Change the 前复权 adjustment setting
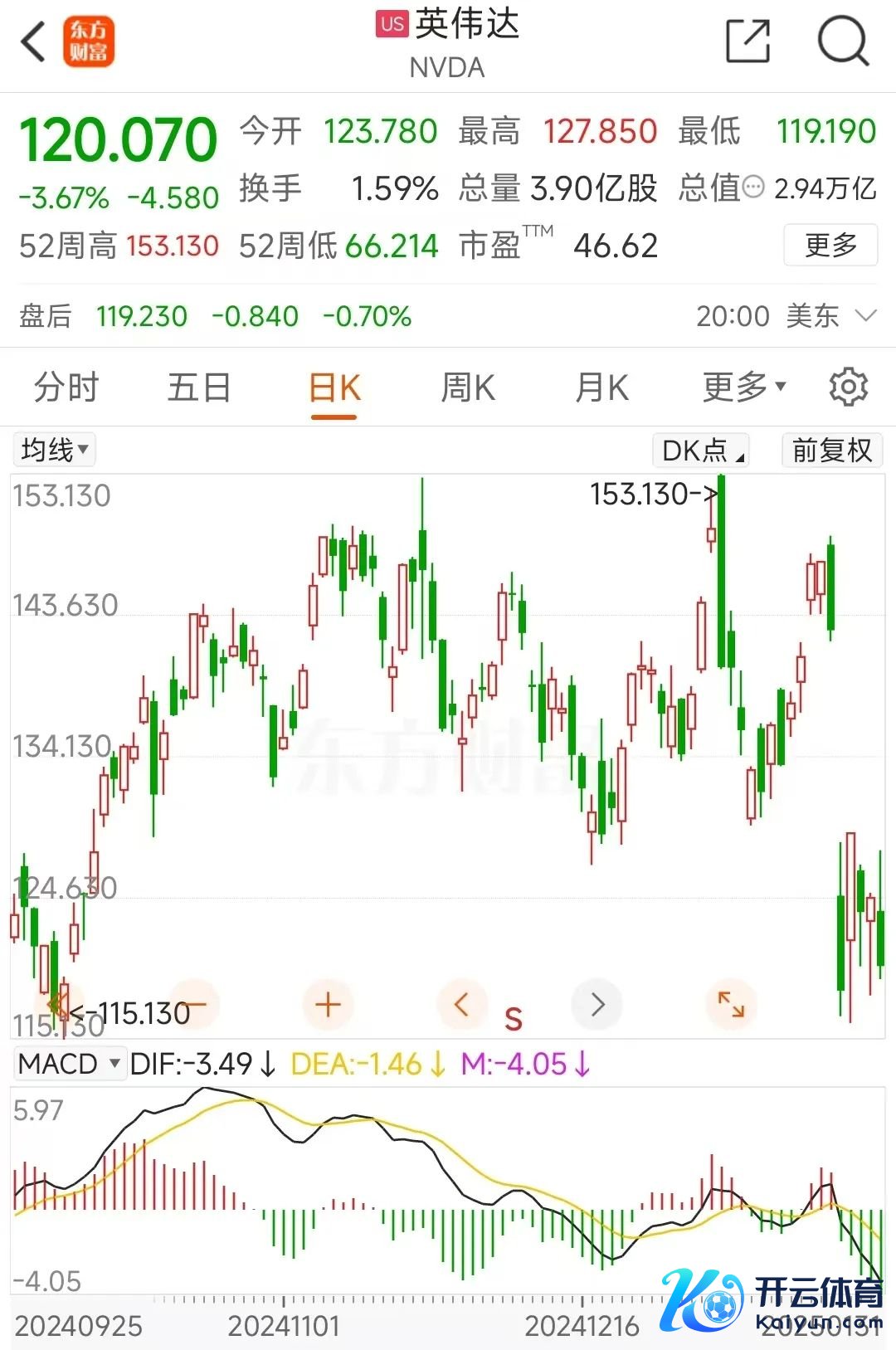The width and height of the screenshot is (896, 1350). [832, 451]
